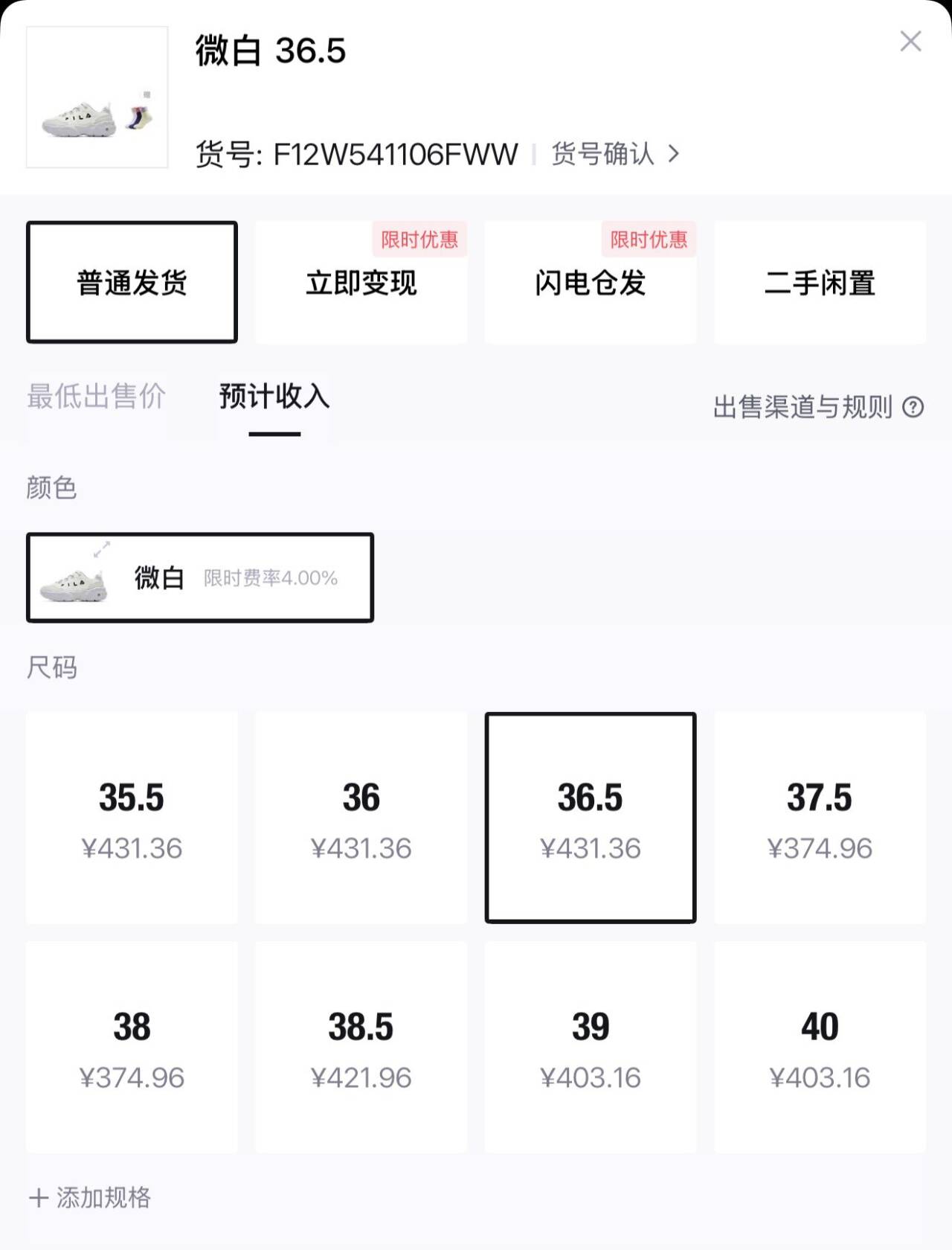This screenshot has width=952, height=1250.
Task: View the product image thumbnail
Action: (97, 97)
